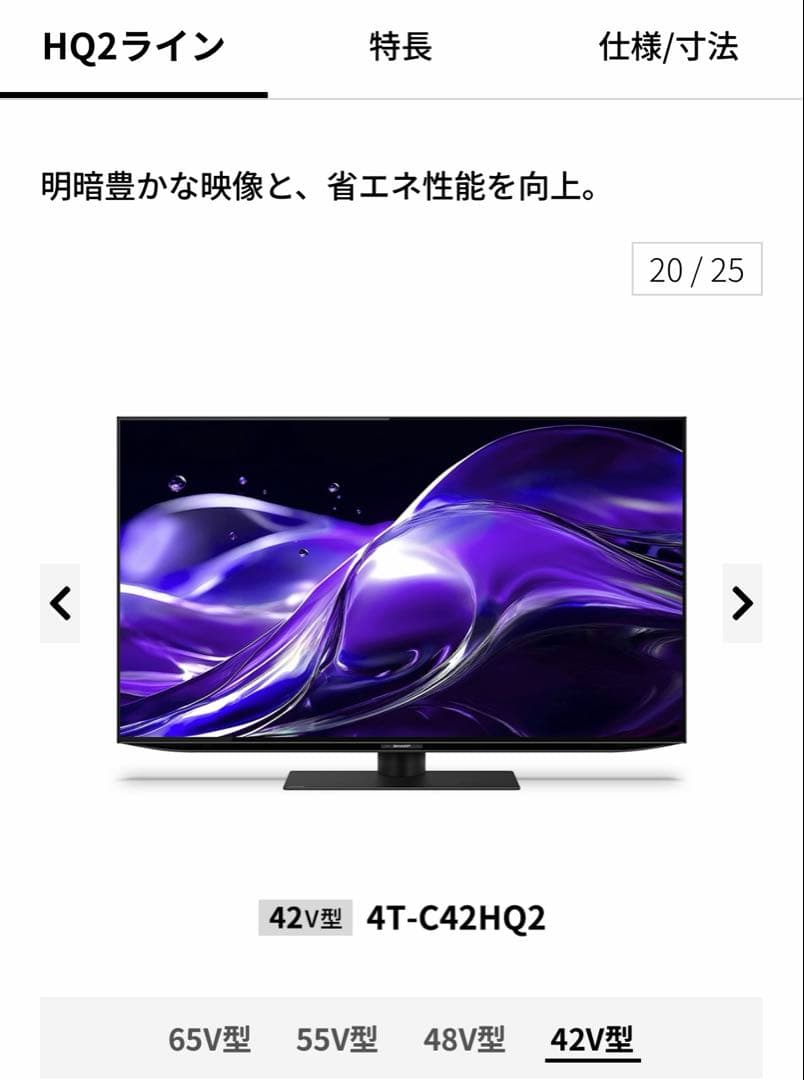Click the 省エネ性能 headline text
This screenshot has height=1080, width=804.
click(x=320, y=185)
